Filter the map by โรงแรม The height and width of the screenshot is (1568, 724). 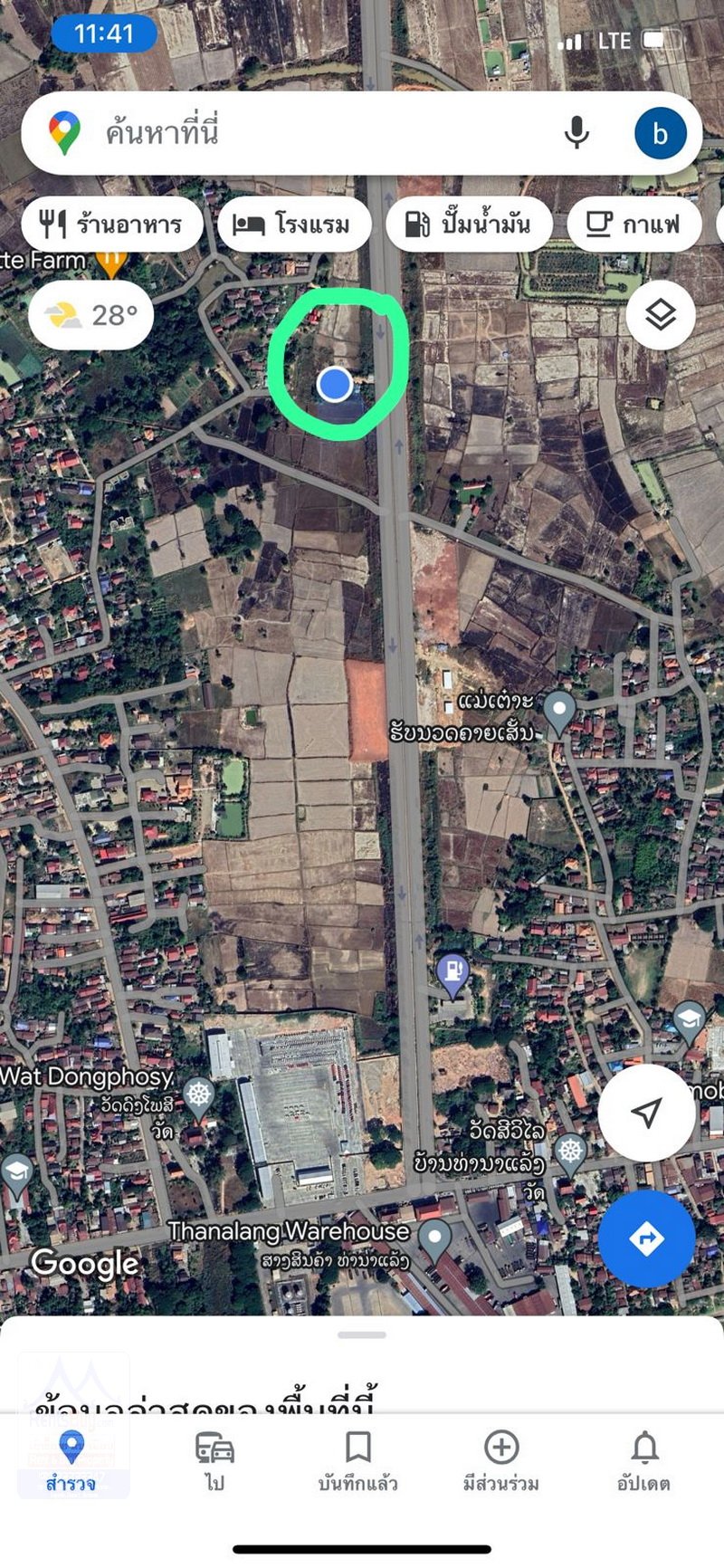294,224
